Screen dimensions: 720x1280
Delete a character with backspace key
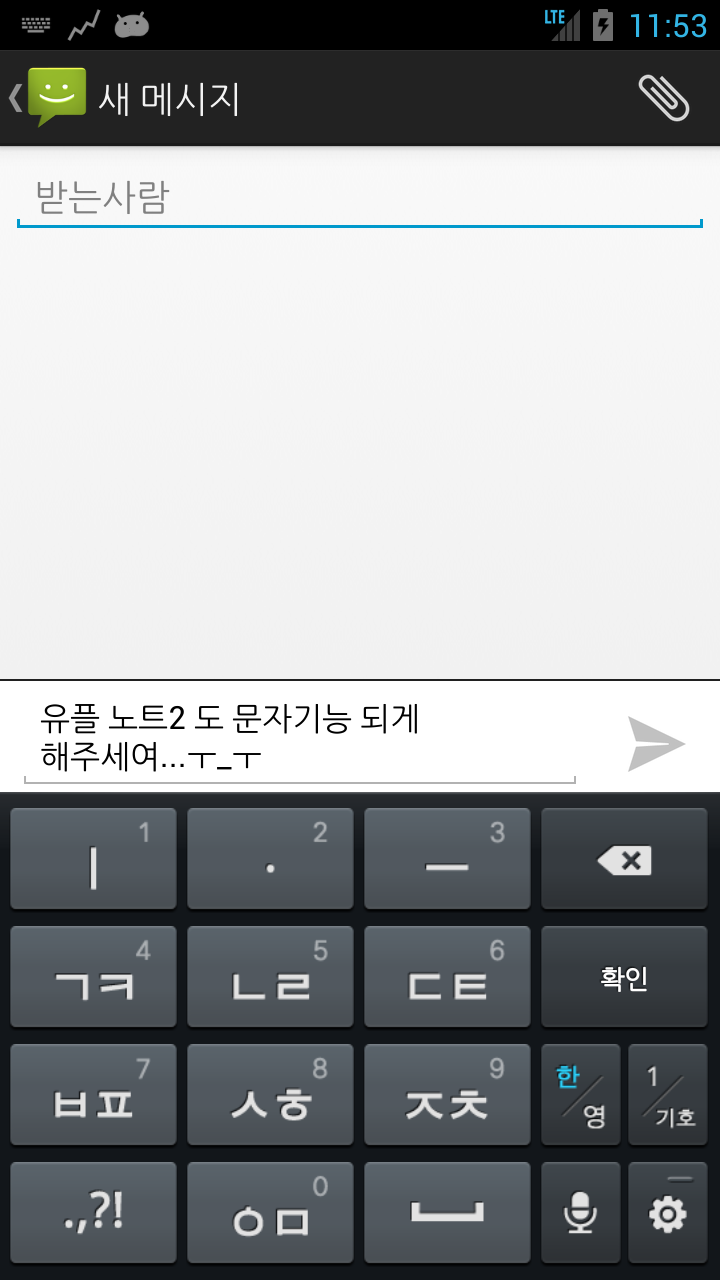pyautogui.click(x=624, y=860)
